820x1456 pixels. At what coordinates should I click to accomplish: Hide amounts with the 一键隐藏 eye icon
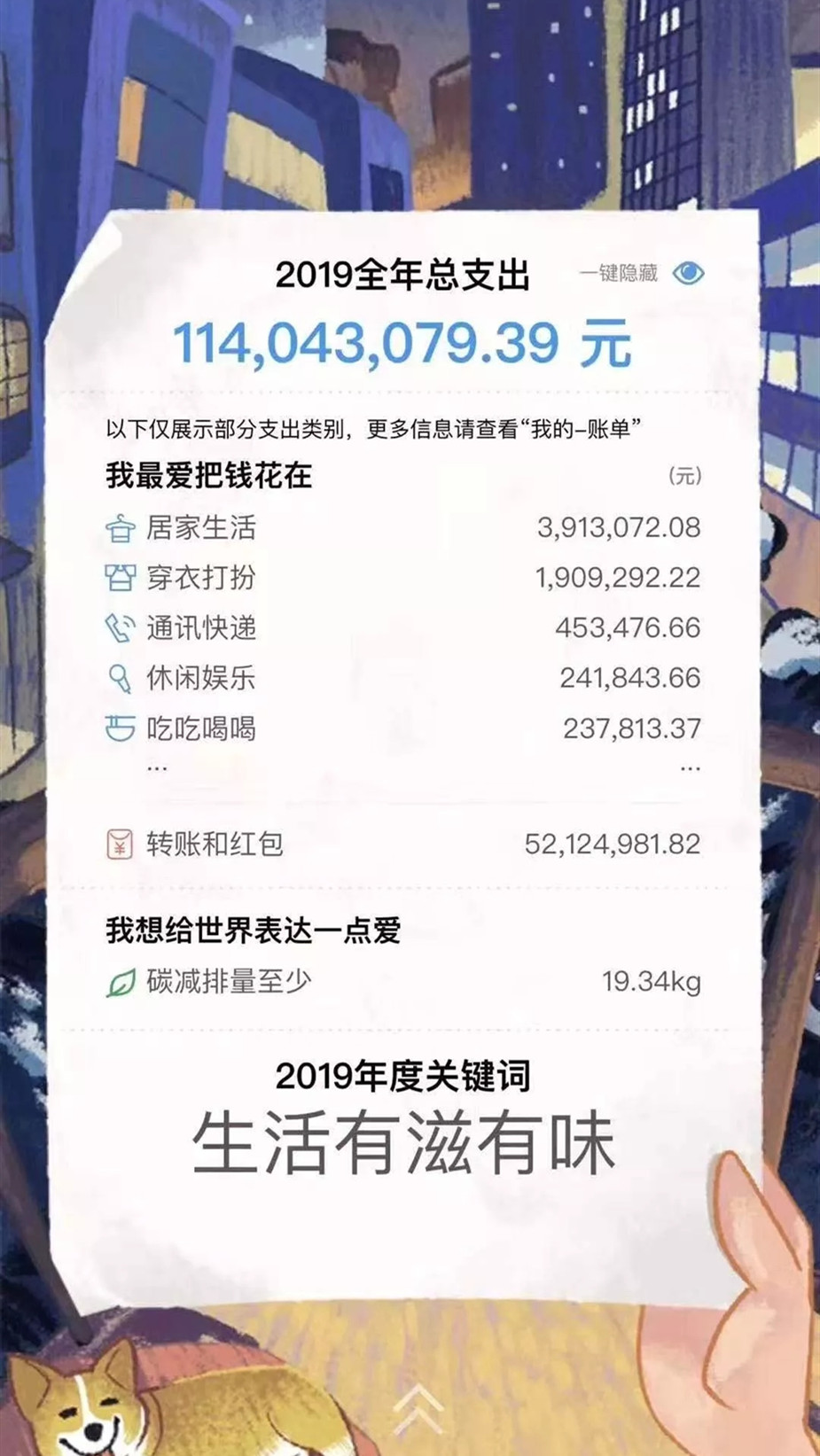(x=688, y=274)
